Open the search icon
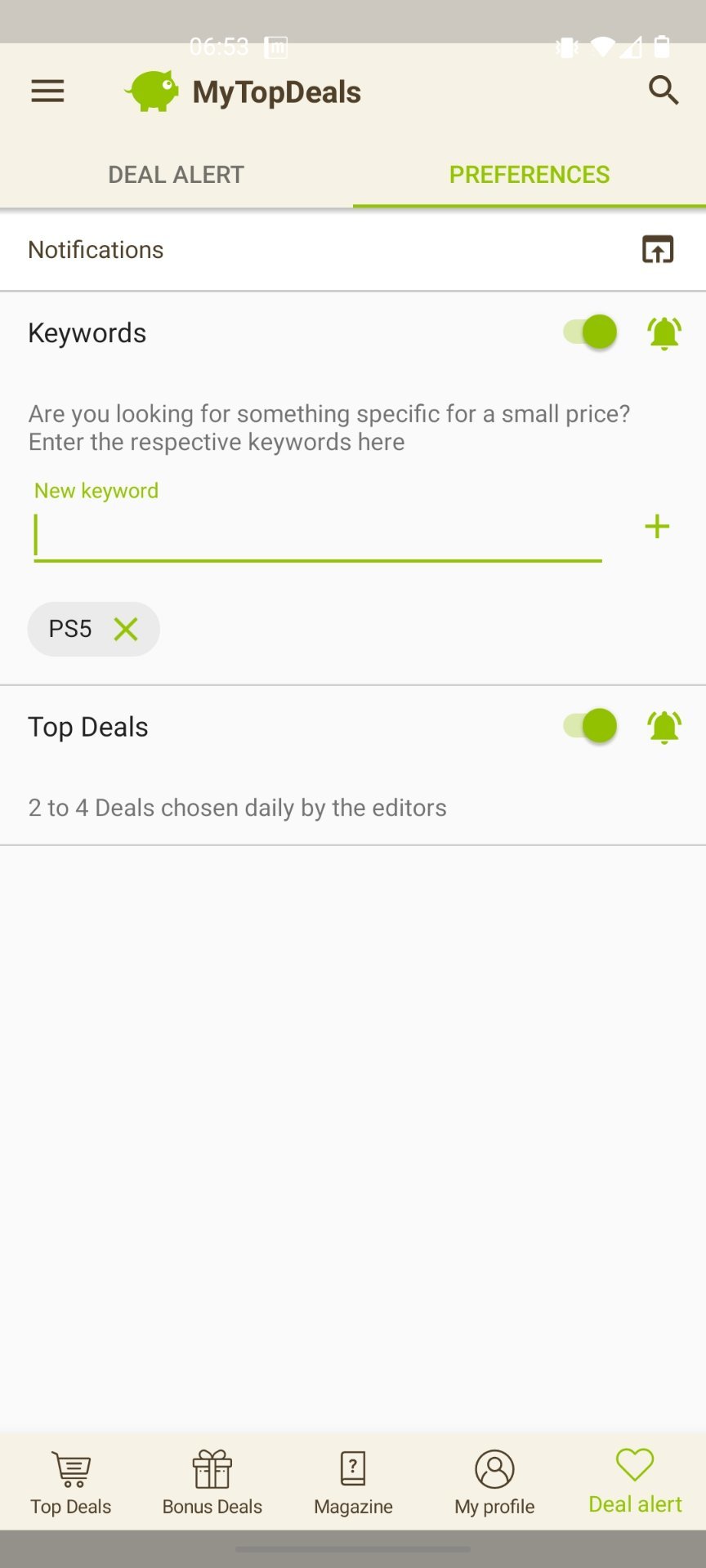Screen dimensions: 706x1568 coord(664,91)
